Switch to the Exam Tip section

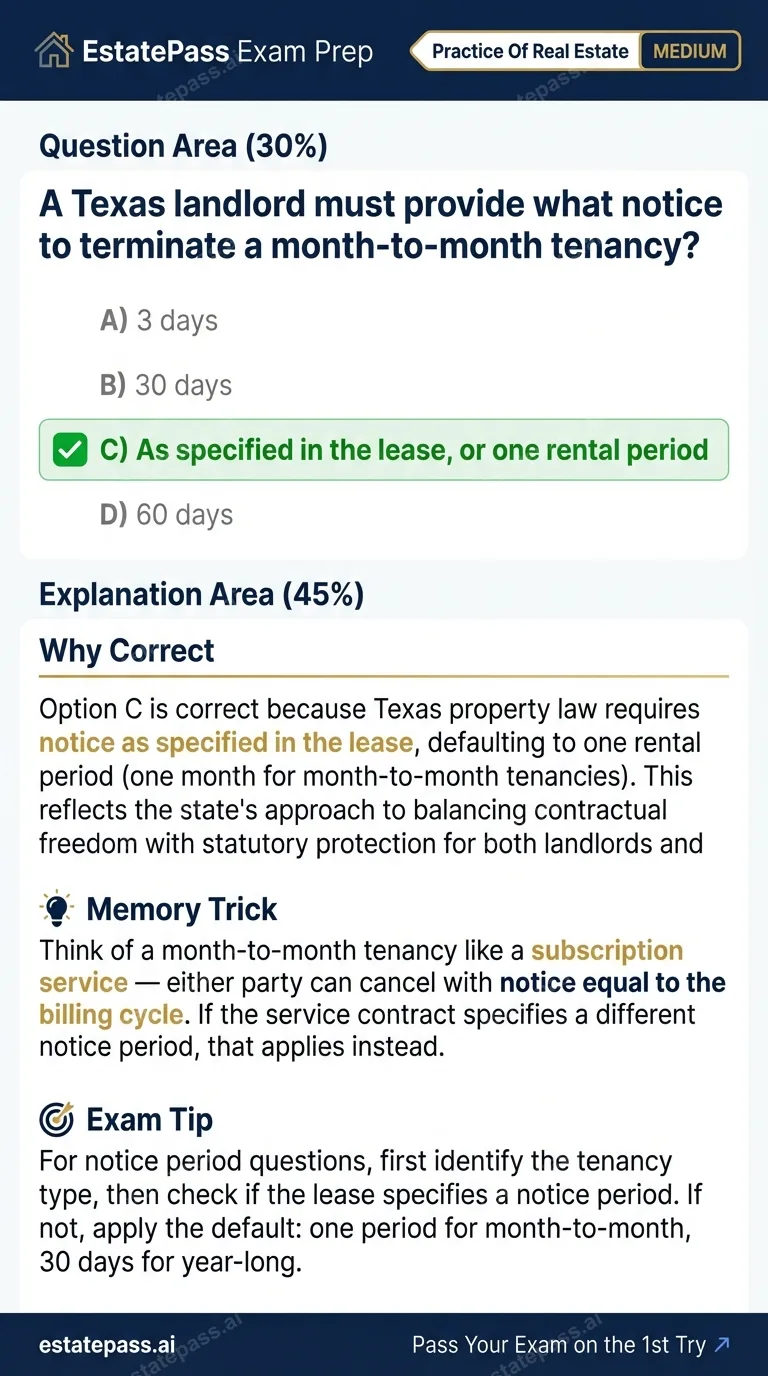pyautogui.click(x=149, y=1120)
